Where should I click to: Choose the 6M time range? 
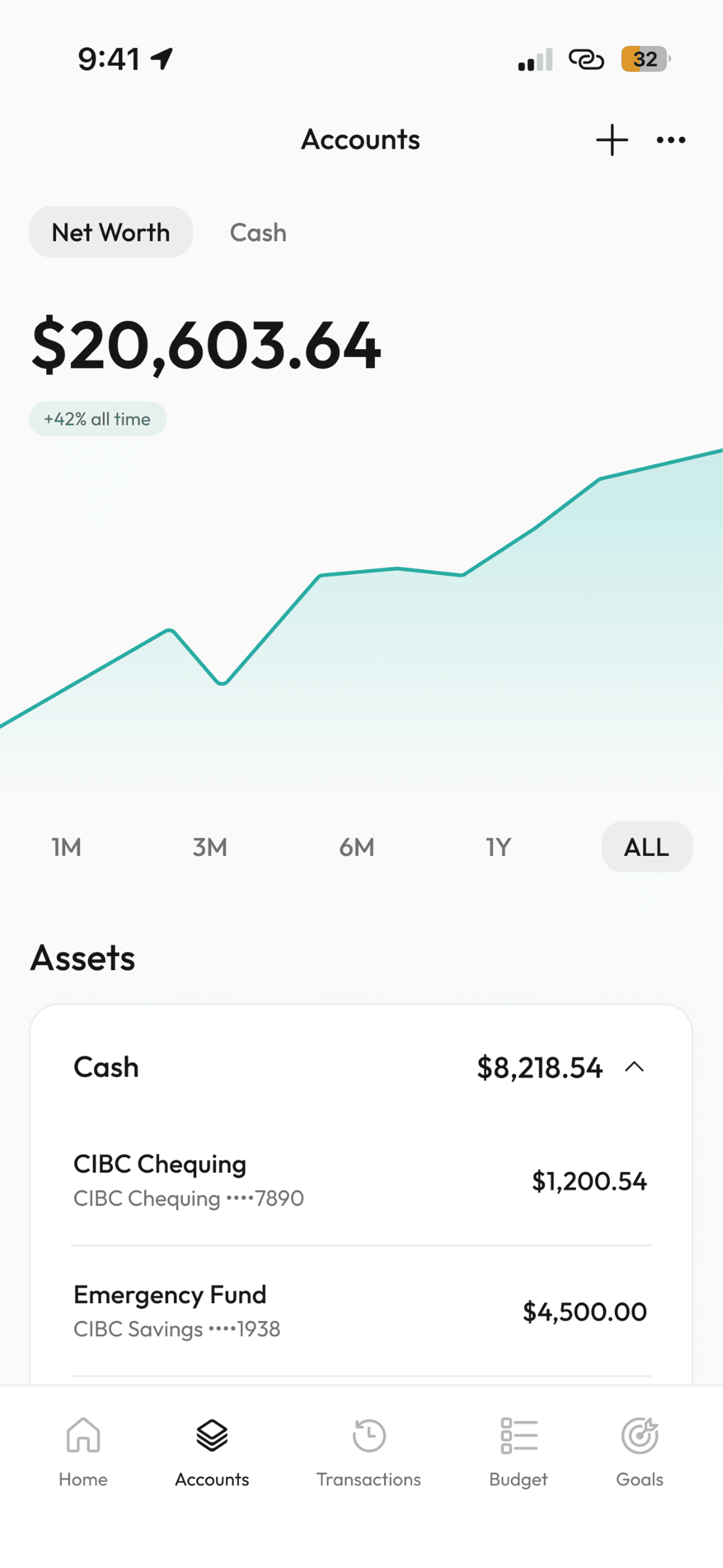[357, 847]
